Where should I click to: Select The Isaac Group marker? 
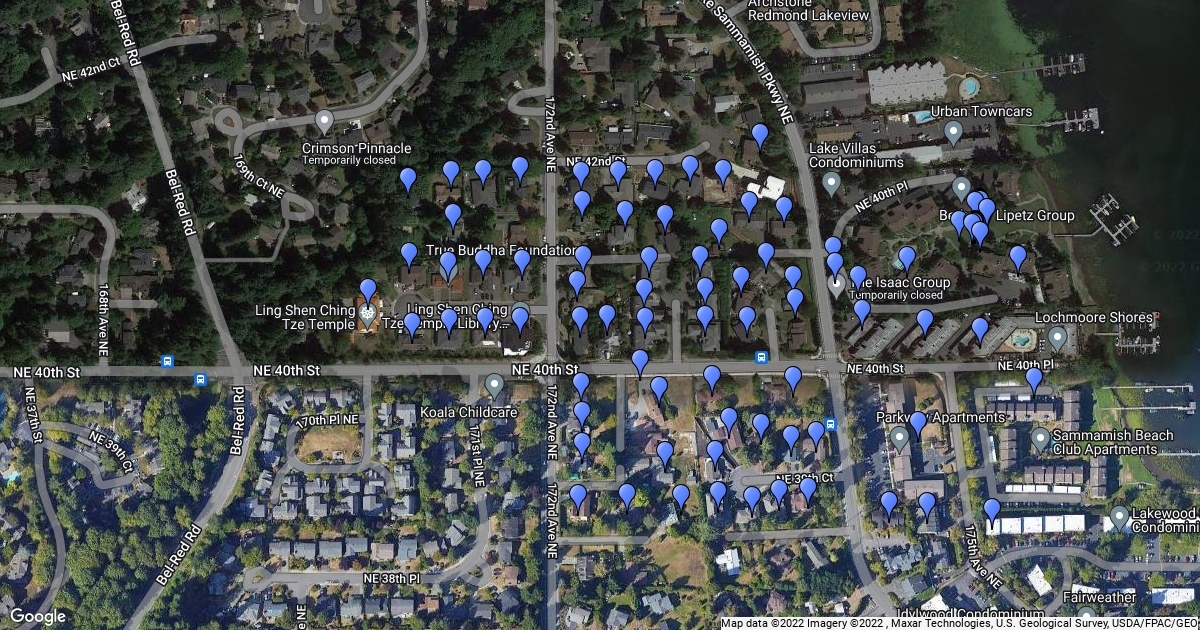click(x=838, y=285)
